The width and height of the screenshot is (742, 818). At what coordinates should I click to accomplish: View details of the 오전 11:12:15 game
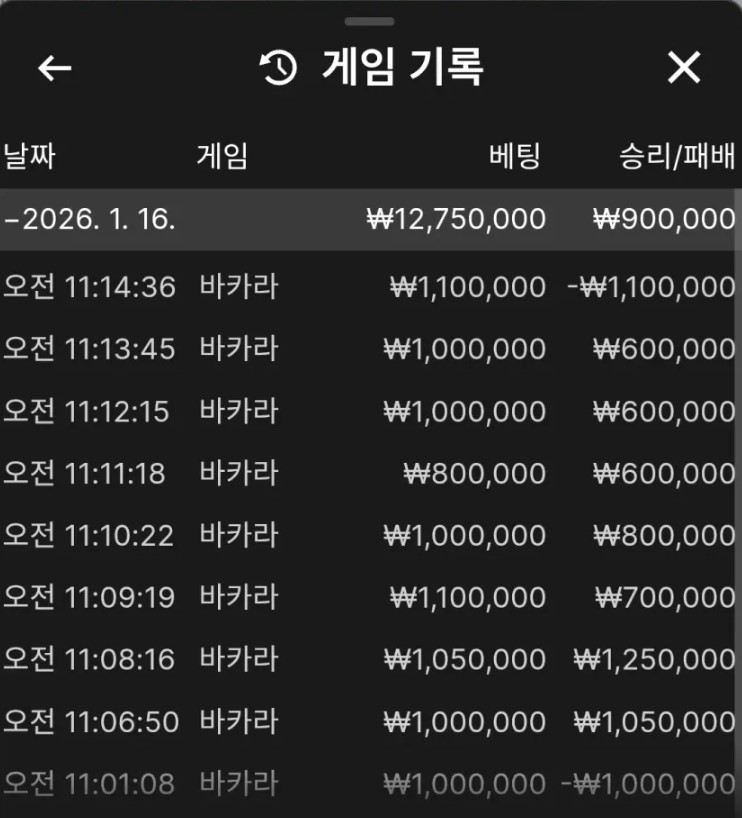click(x=370, y=411)
